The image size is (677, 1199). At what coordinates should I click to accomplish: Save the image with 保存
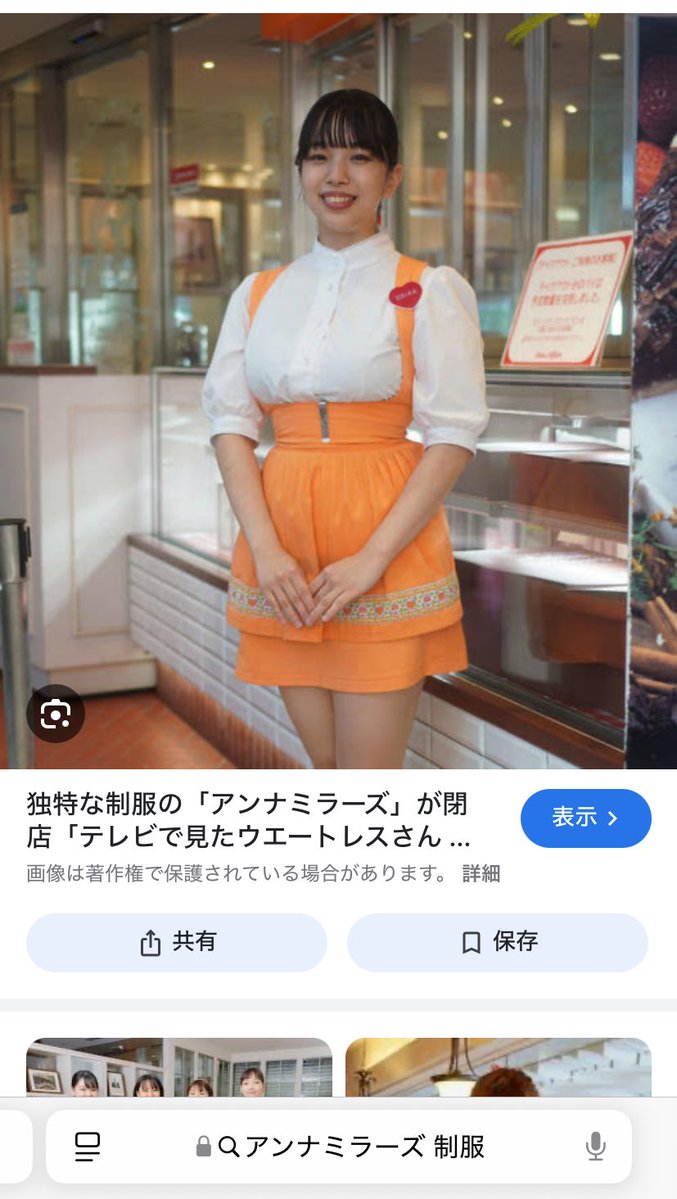[497, 942]
